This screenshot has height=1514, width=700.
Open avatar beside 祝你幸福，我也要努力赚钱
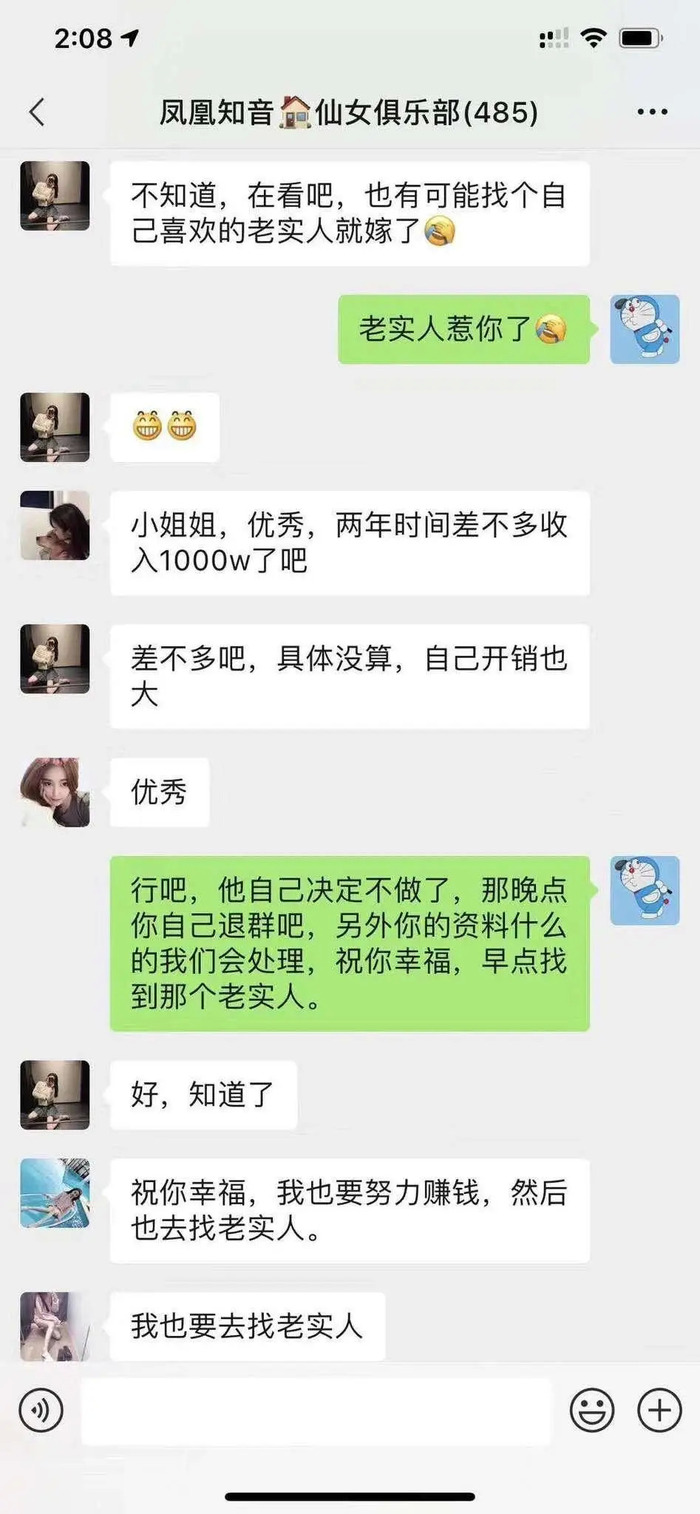click(x=55, y=1193)
